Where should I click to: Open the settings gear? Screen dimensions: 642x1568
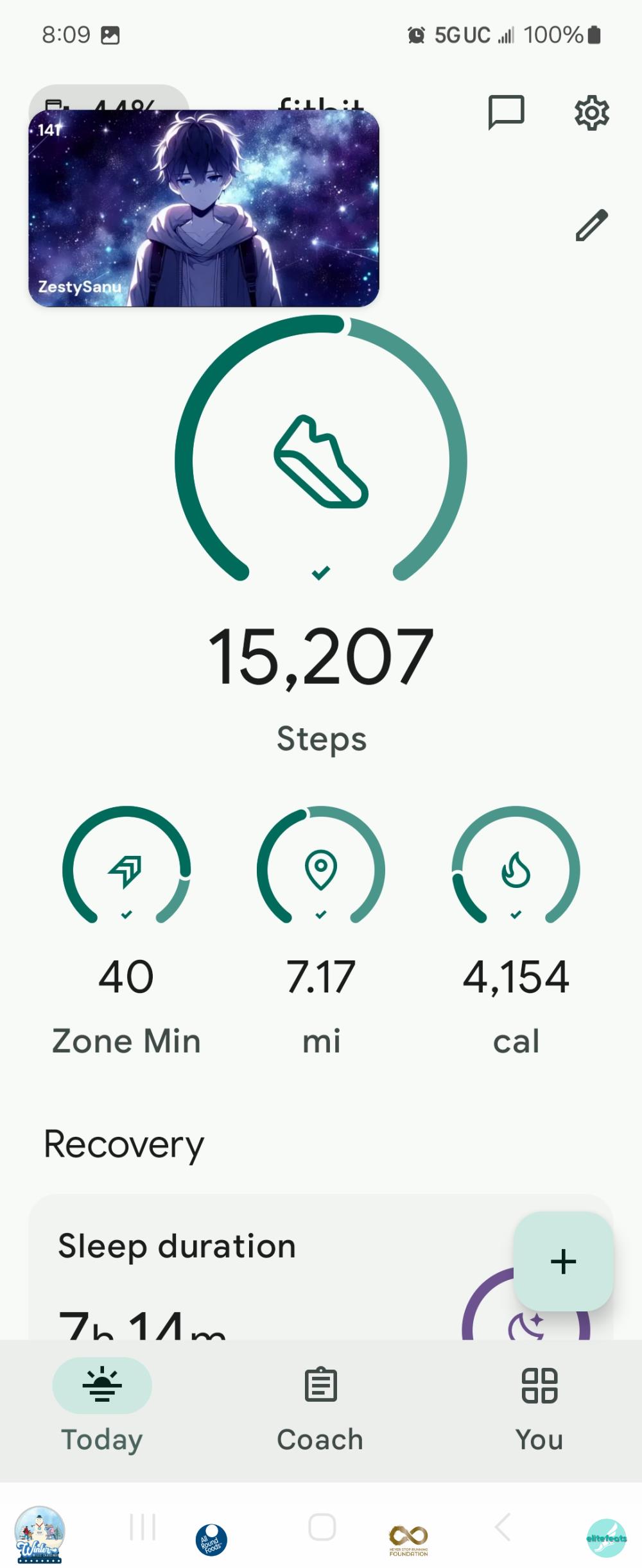[591, 113]
